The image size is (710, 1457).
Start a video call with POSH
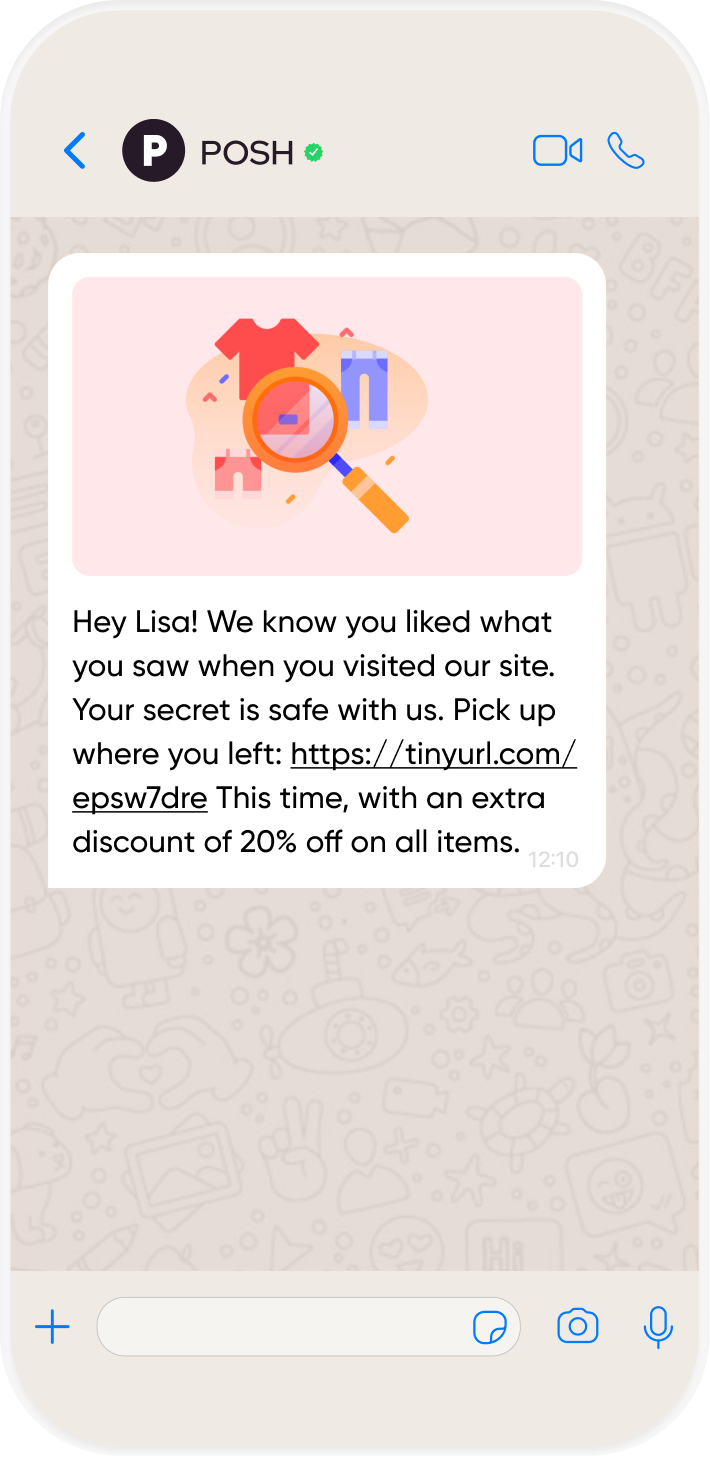click(x=557, y=151)
